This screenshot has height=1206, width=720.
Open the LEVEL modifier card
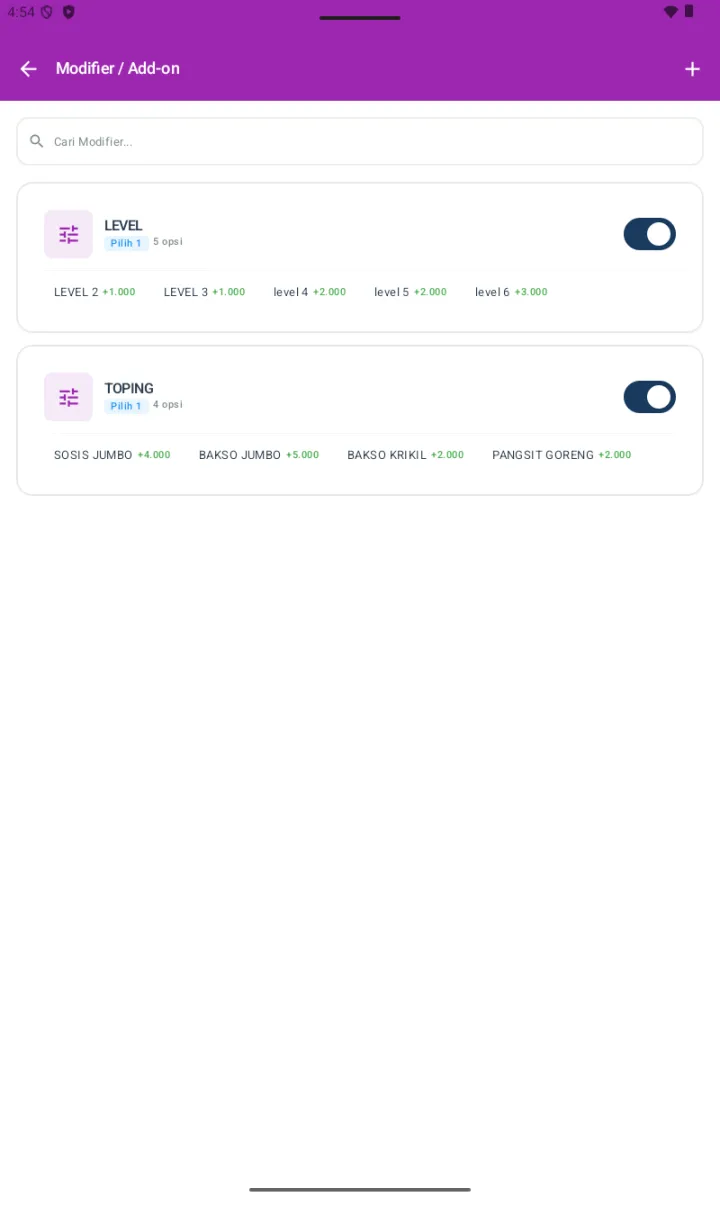pyautogui.click(x=360, y=257)
